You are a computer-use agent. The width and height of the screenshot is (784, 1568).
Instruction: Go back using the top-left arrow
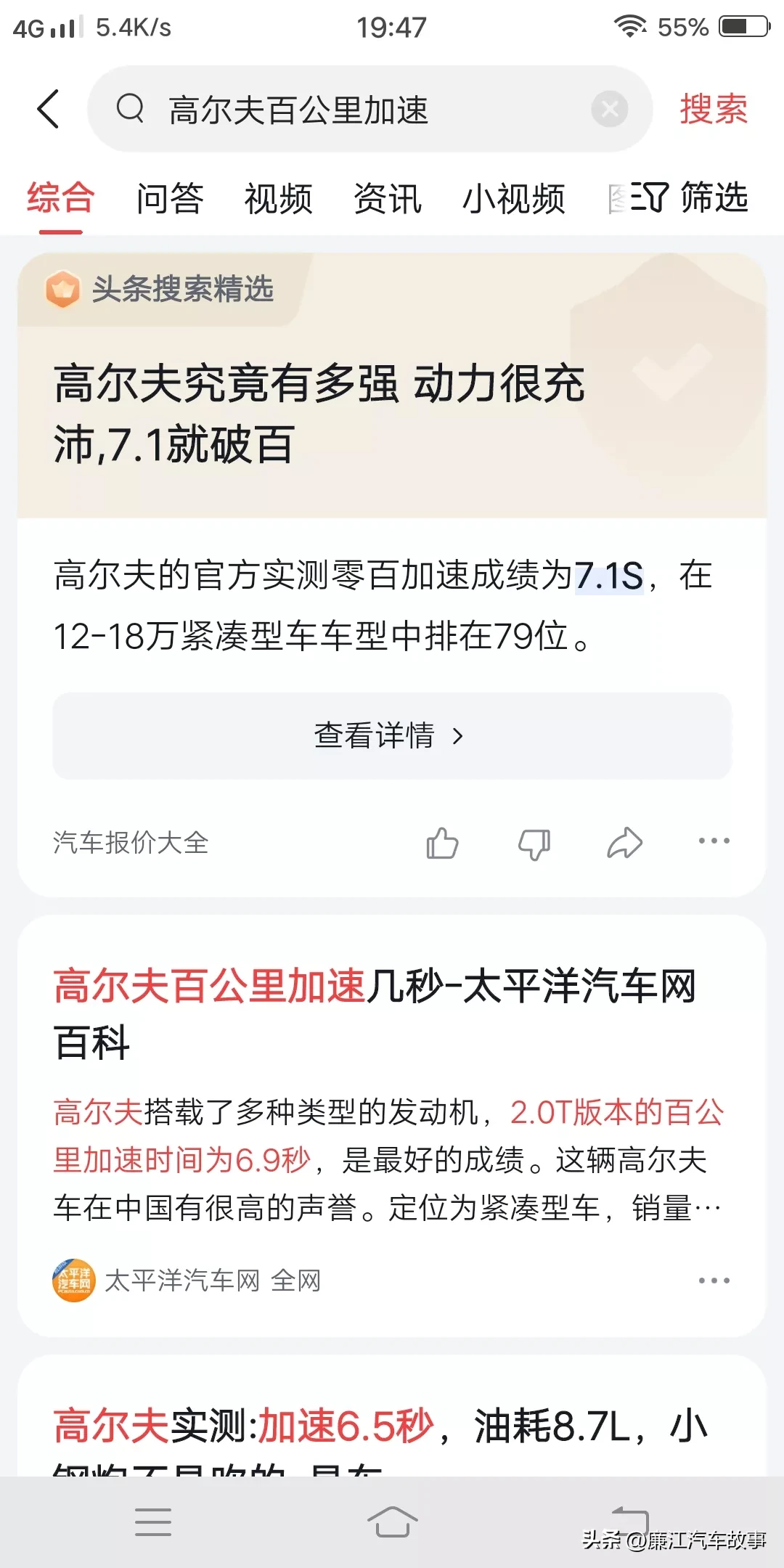tap(48, 110)
